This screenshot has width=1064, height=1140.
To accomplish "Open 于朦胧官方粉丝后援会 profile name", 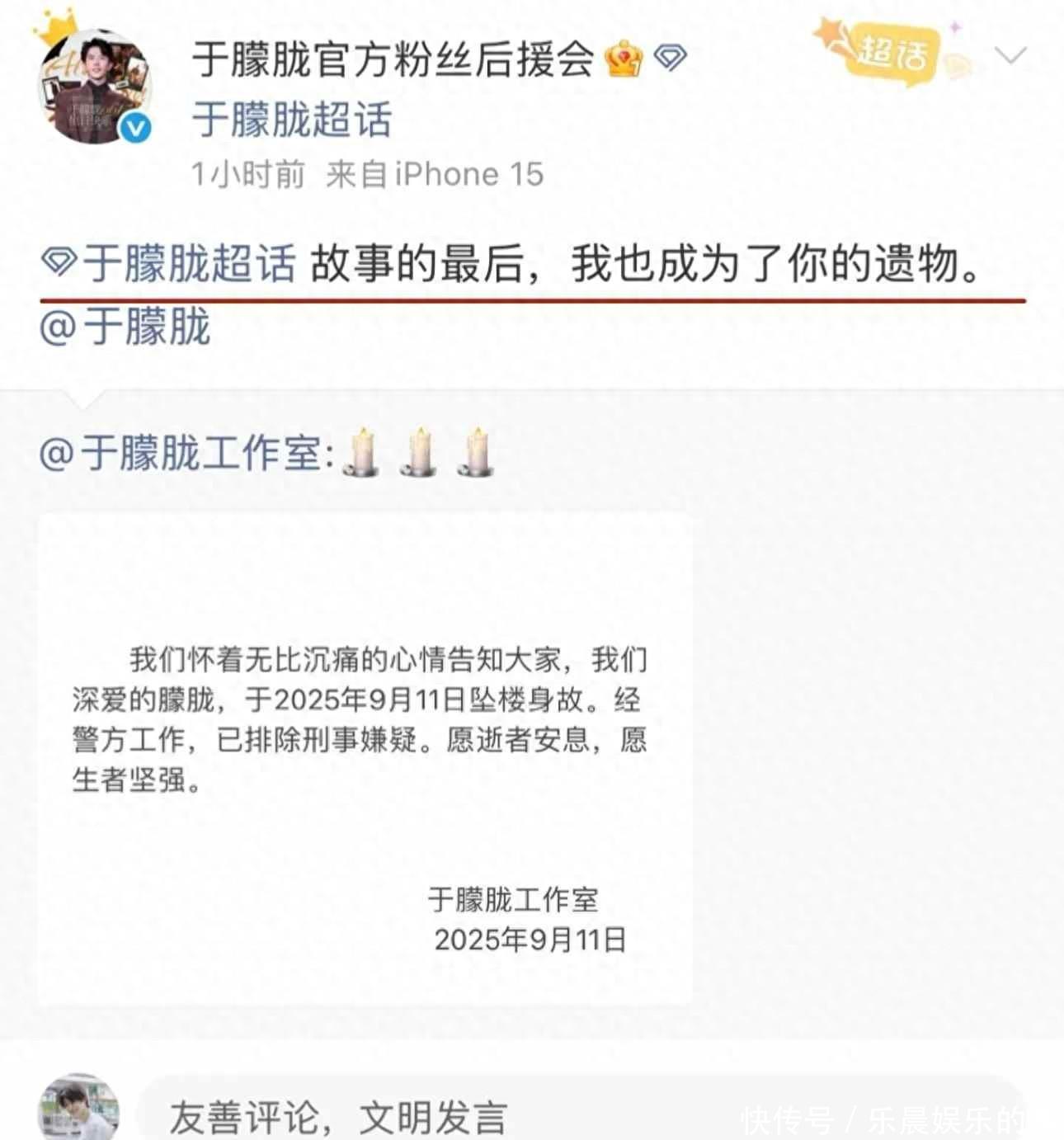I will [393, 58].
